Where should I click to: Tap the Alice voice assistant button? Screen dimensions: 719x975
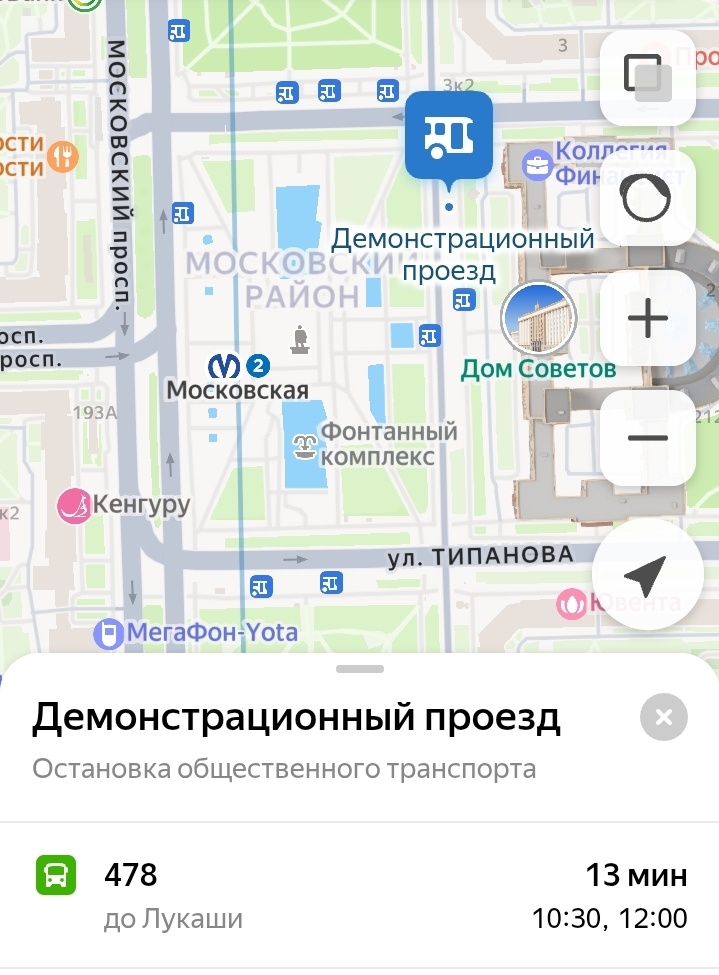pyautogui.click(x=647, y=200)
